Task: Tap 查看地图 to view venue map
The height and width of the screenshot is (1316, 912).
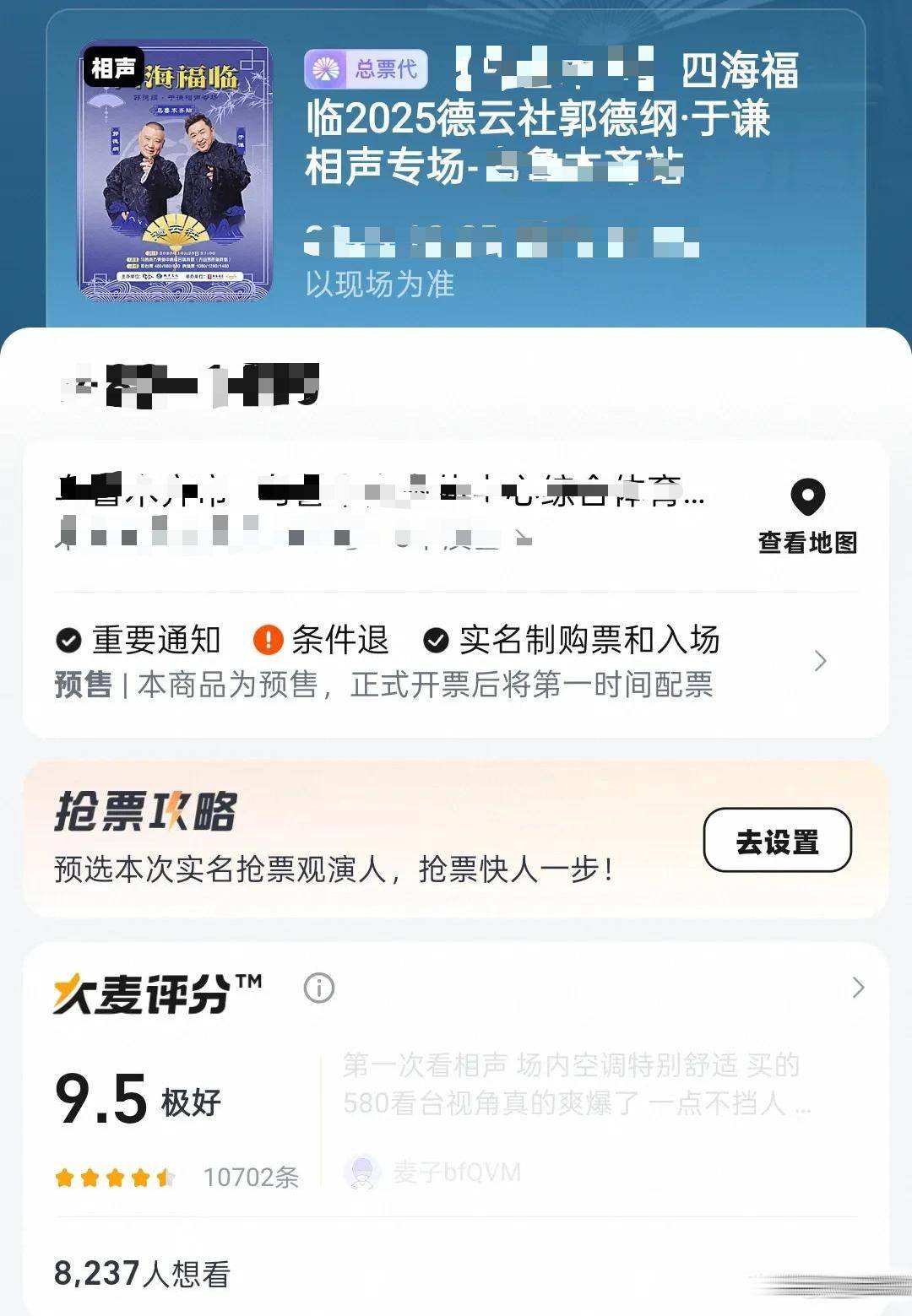Action: coord(807,517)
